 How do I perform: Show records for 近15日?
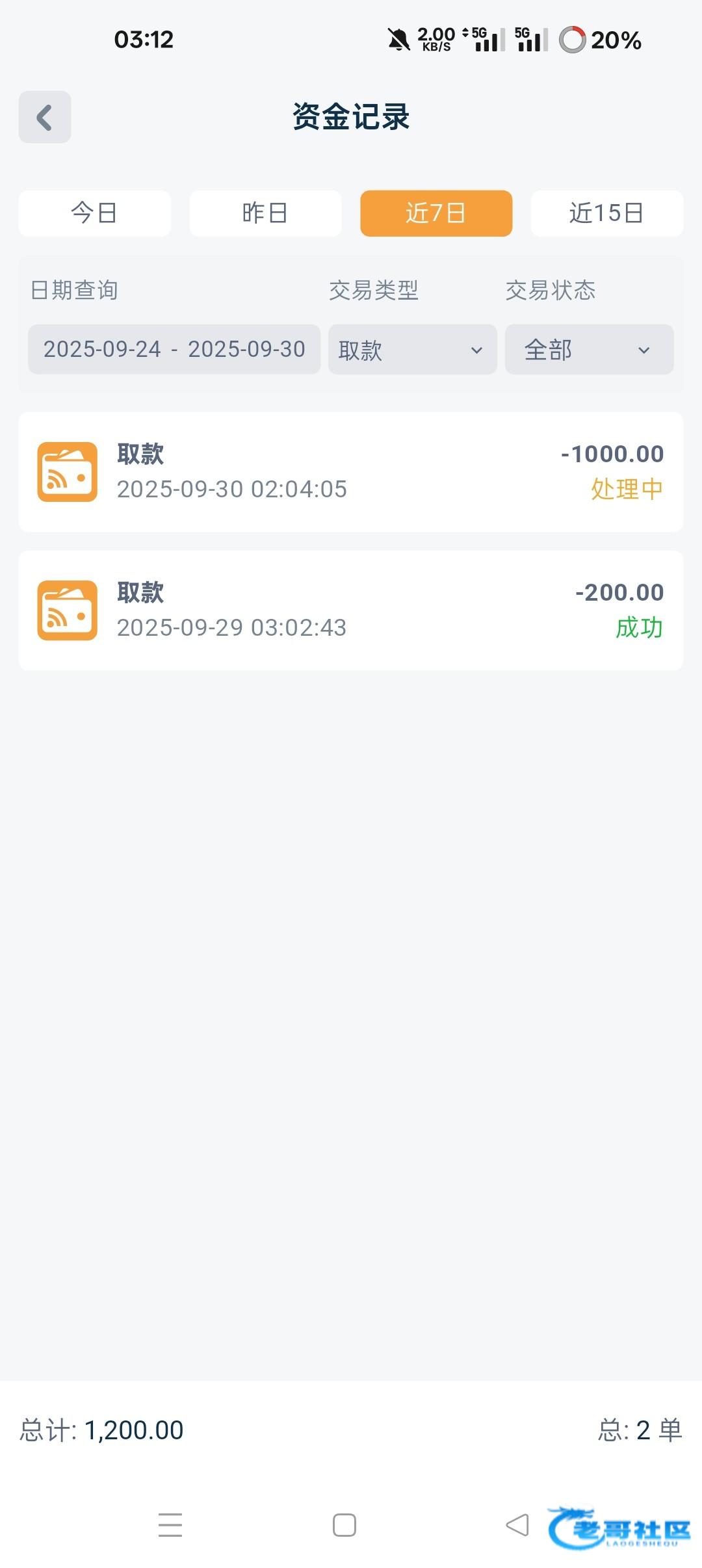[x=606, y=213]
